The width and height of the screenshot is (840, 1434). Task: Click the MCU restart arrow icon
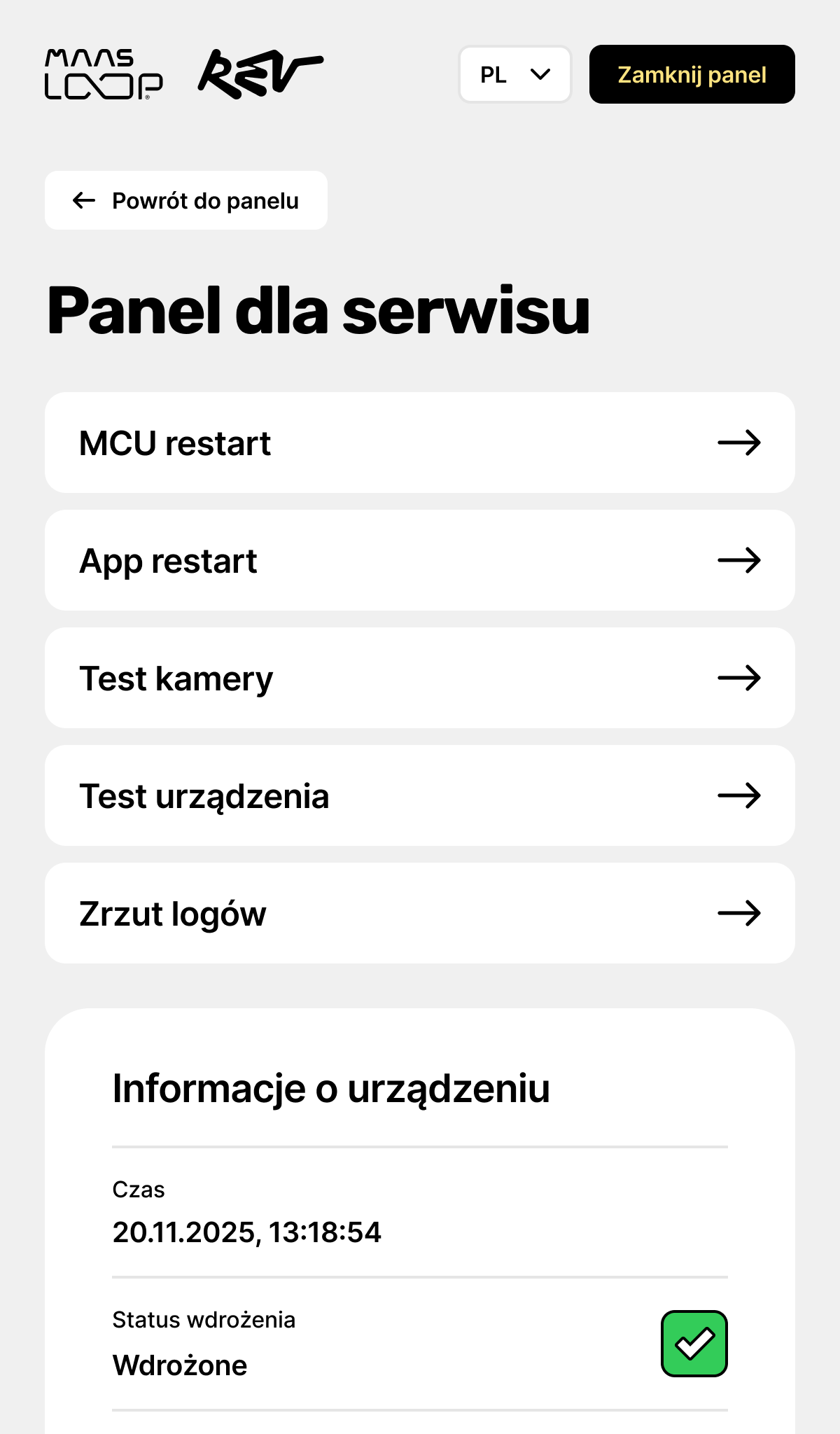(x=739, y=442)
